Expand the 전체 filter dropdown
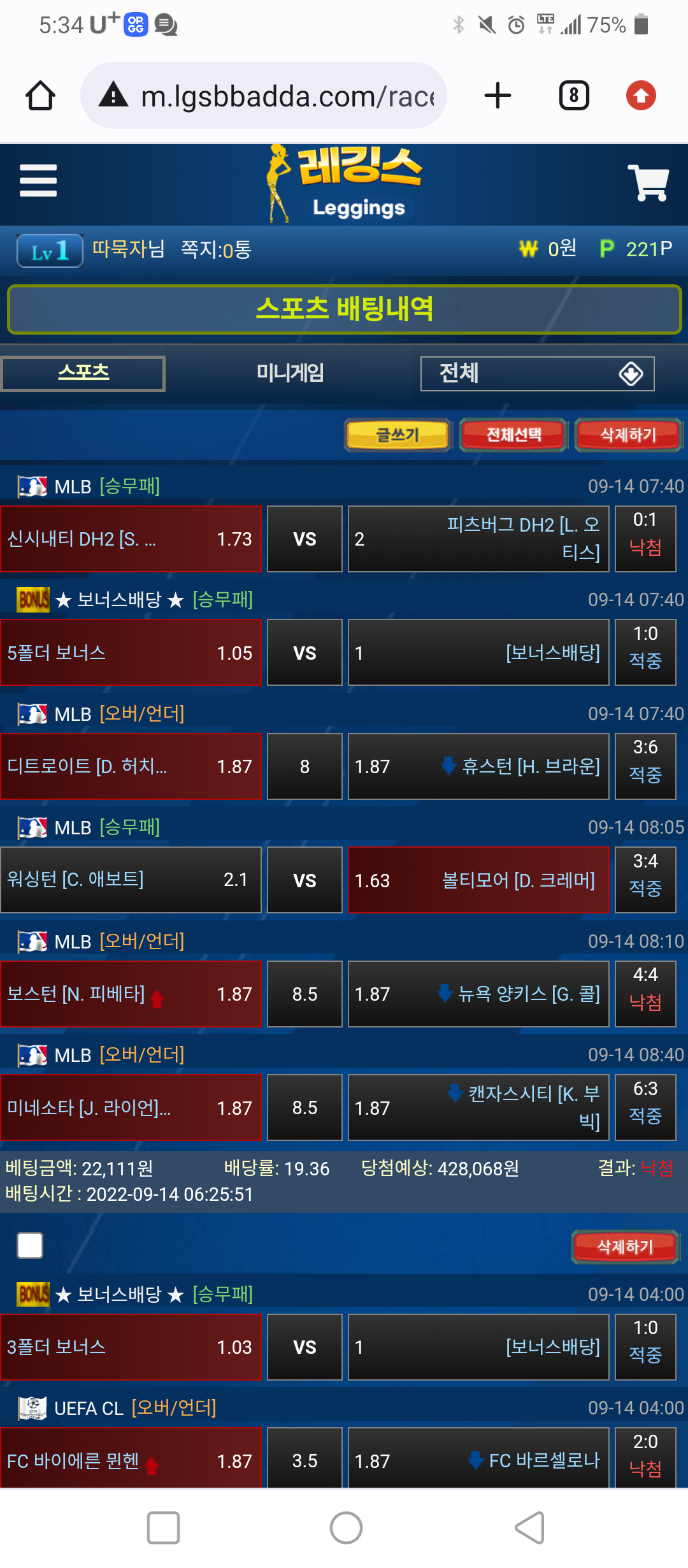Screen dimensions: 688x1568 [537, 374]
